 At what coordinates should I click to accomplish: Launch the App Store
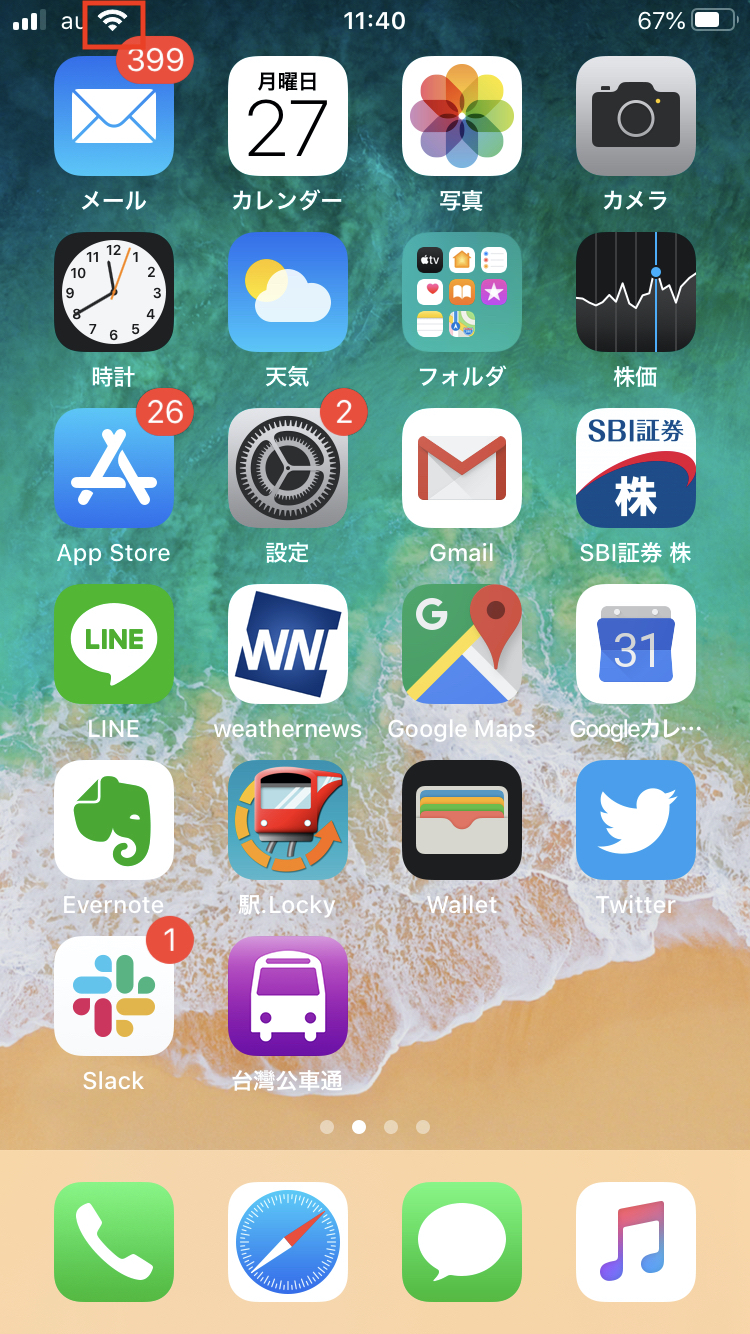(x=114, y=468)
